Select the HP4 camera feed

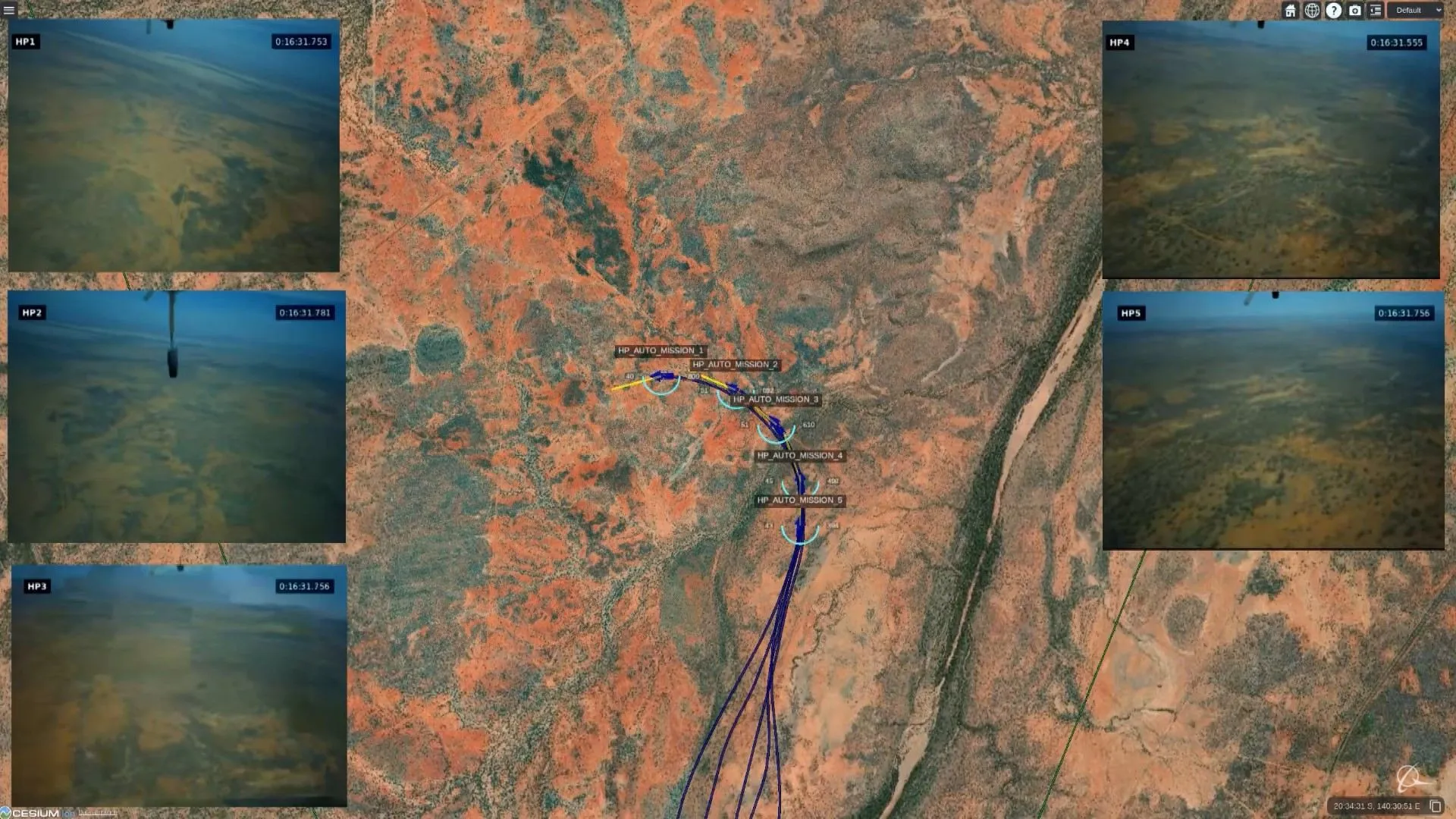[1270, 149]
